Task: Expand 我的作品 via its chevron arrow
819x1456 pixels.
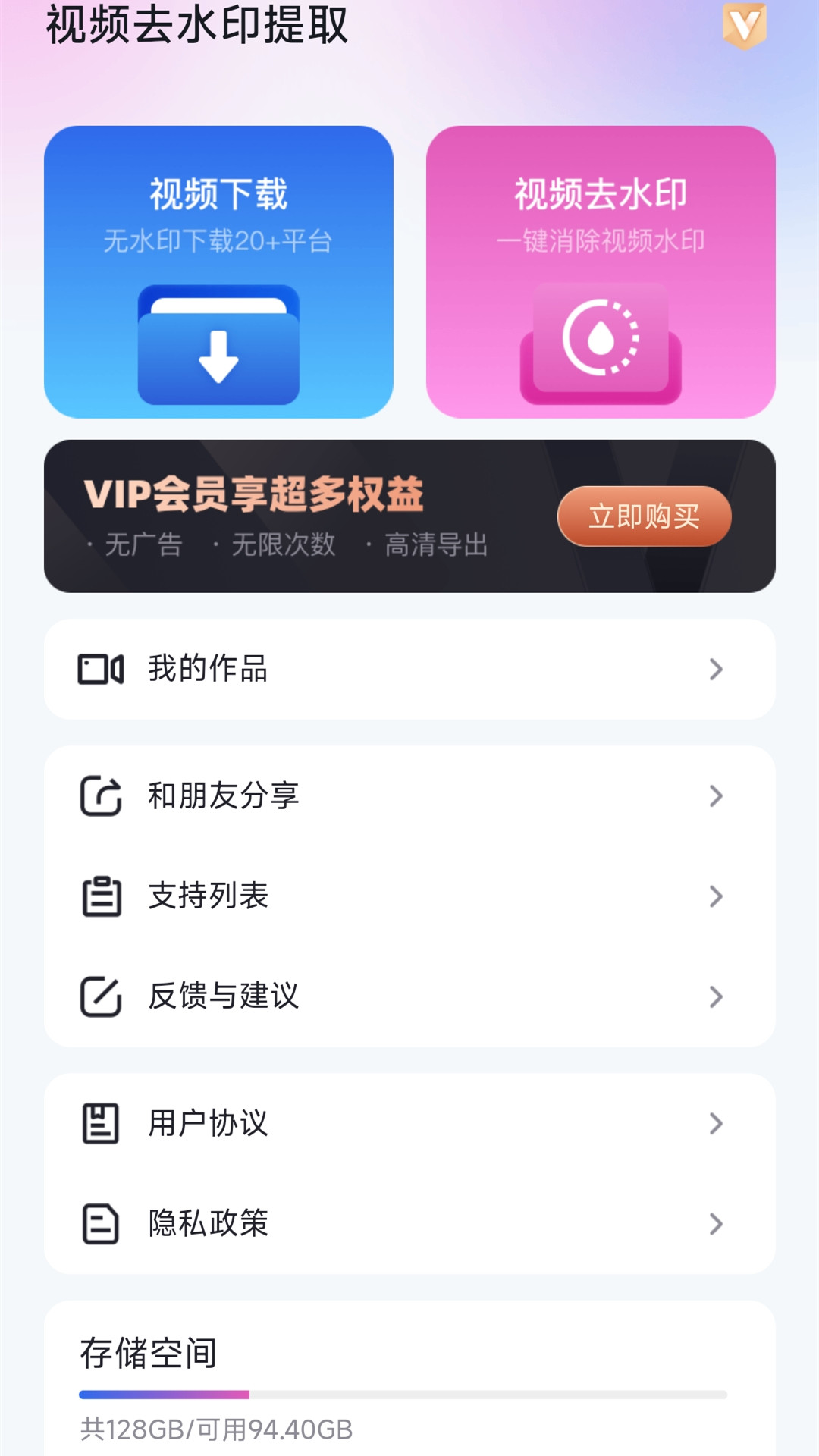Action: point(716,668)
